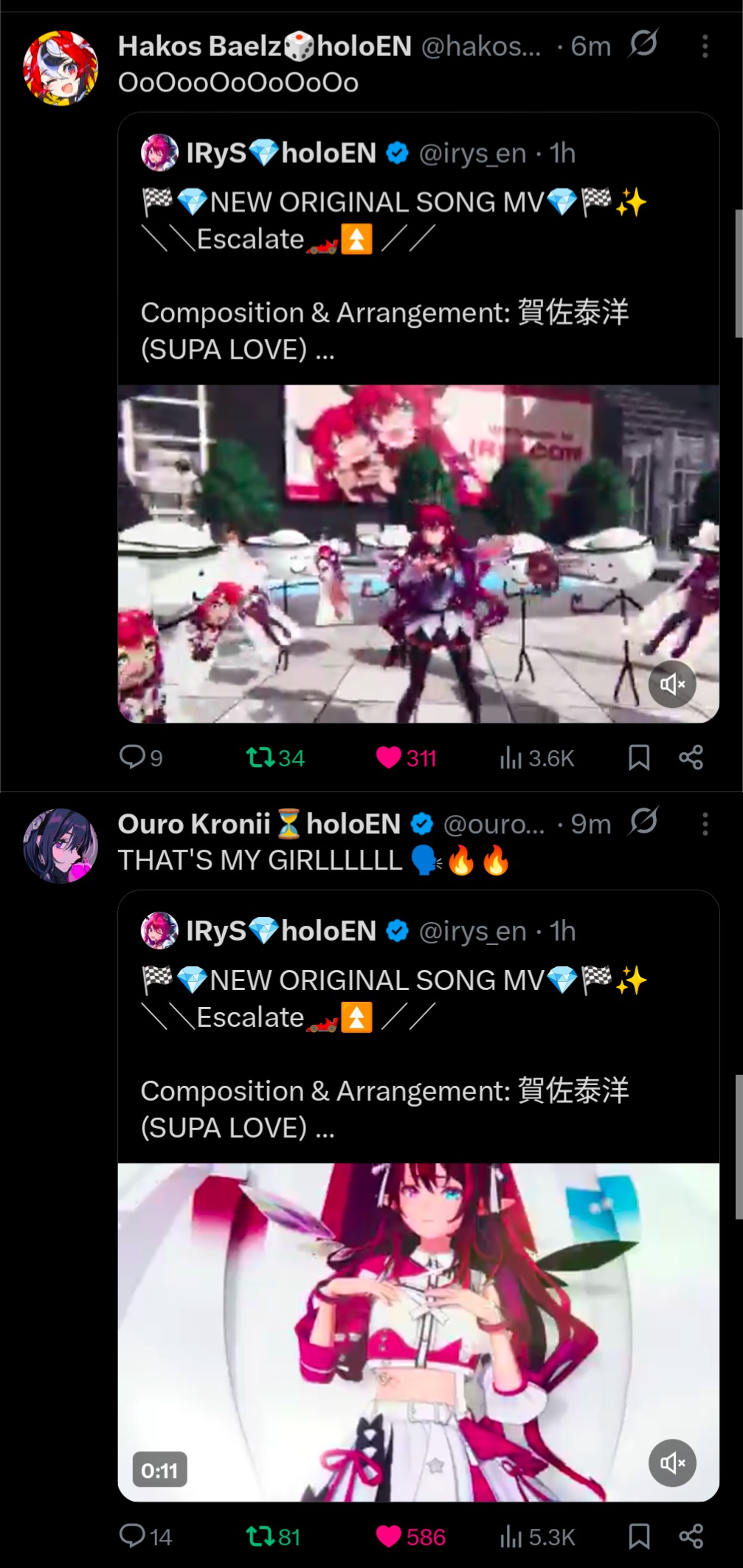Viewport: 743px width, 1568px height.
Task: Open Hakos Baelz's profile picture
Action: [x=61, y=68]
